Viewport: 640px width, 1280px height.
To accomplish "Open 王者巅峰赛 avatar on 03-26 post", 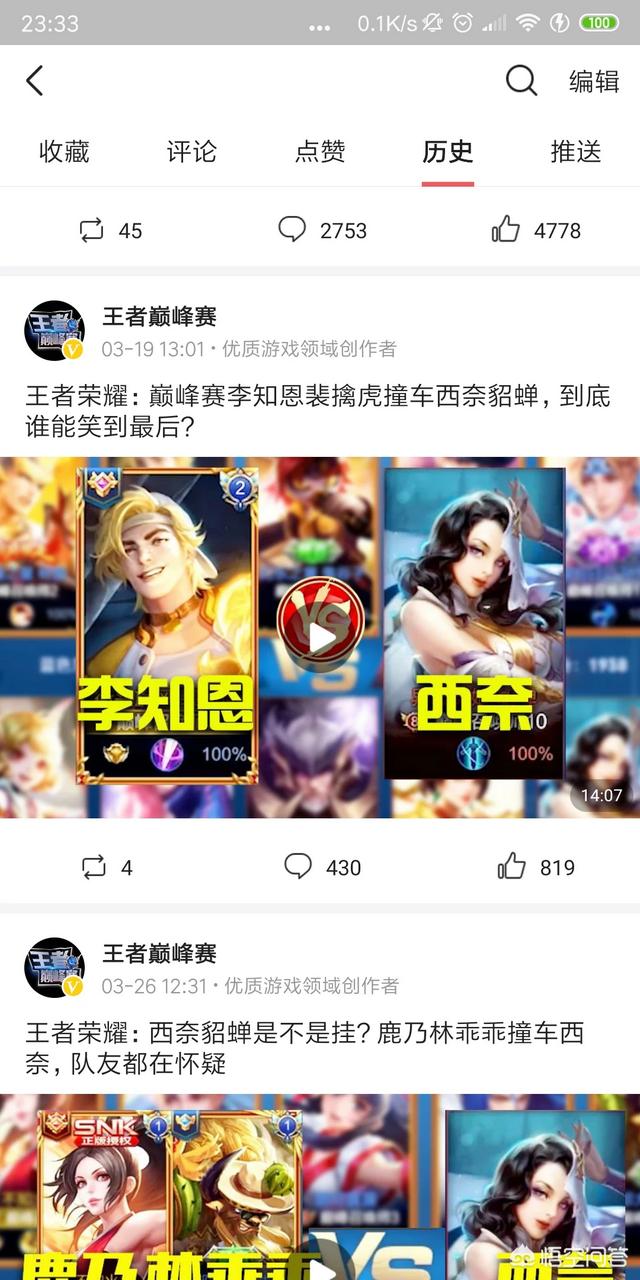I will tap(54, 968).
